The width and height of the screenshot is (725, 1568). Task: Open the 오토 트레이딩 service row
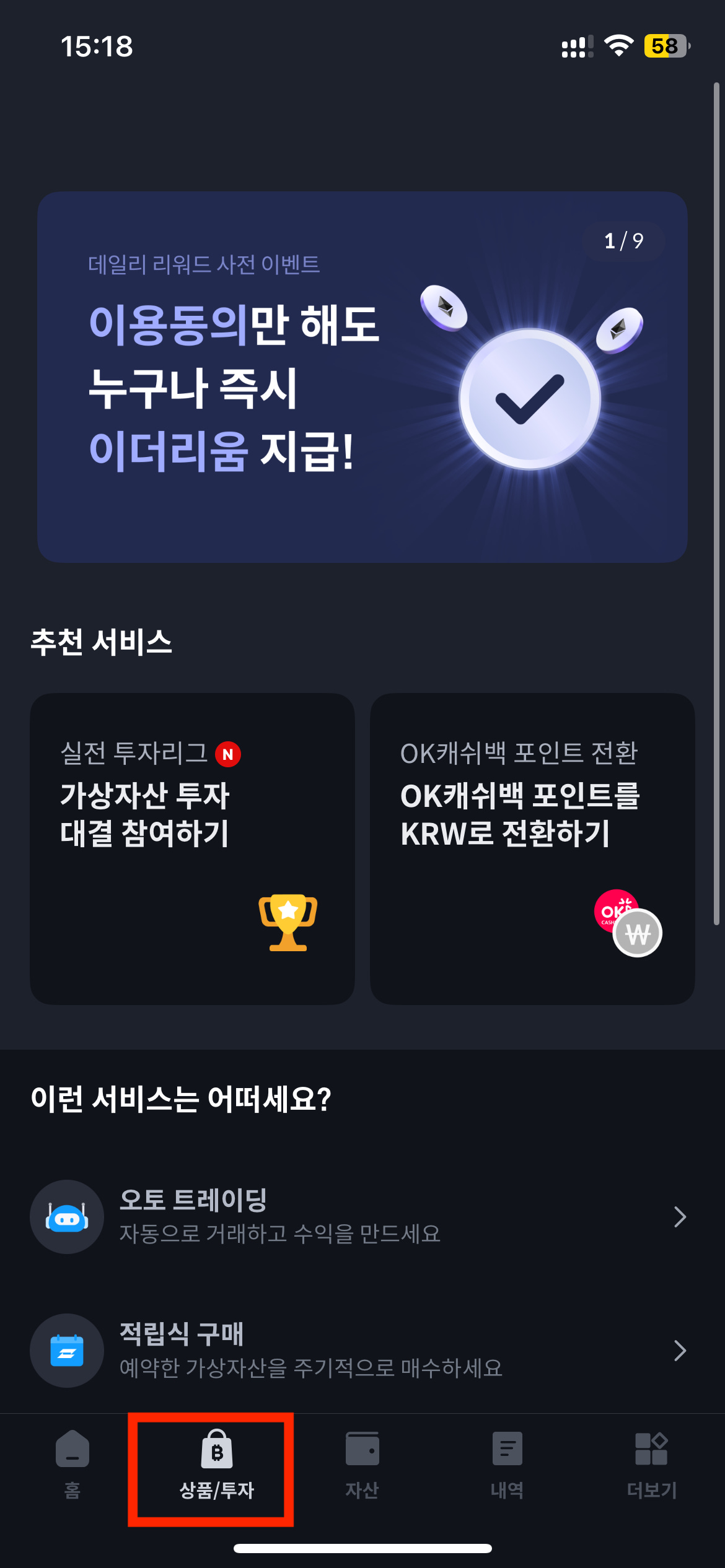click(x=362, y=1216)
